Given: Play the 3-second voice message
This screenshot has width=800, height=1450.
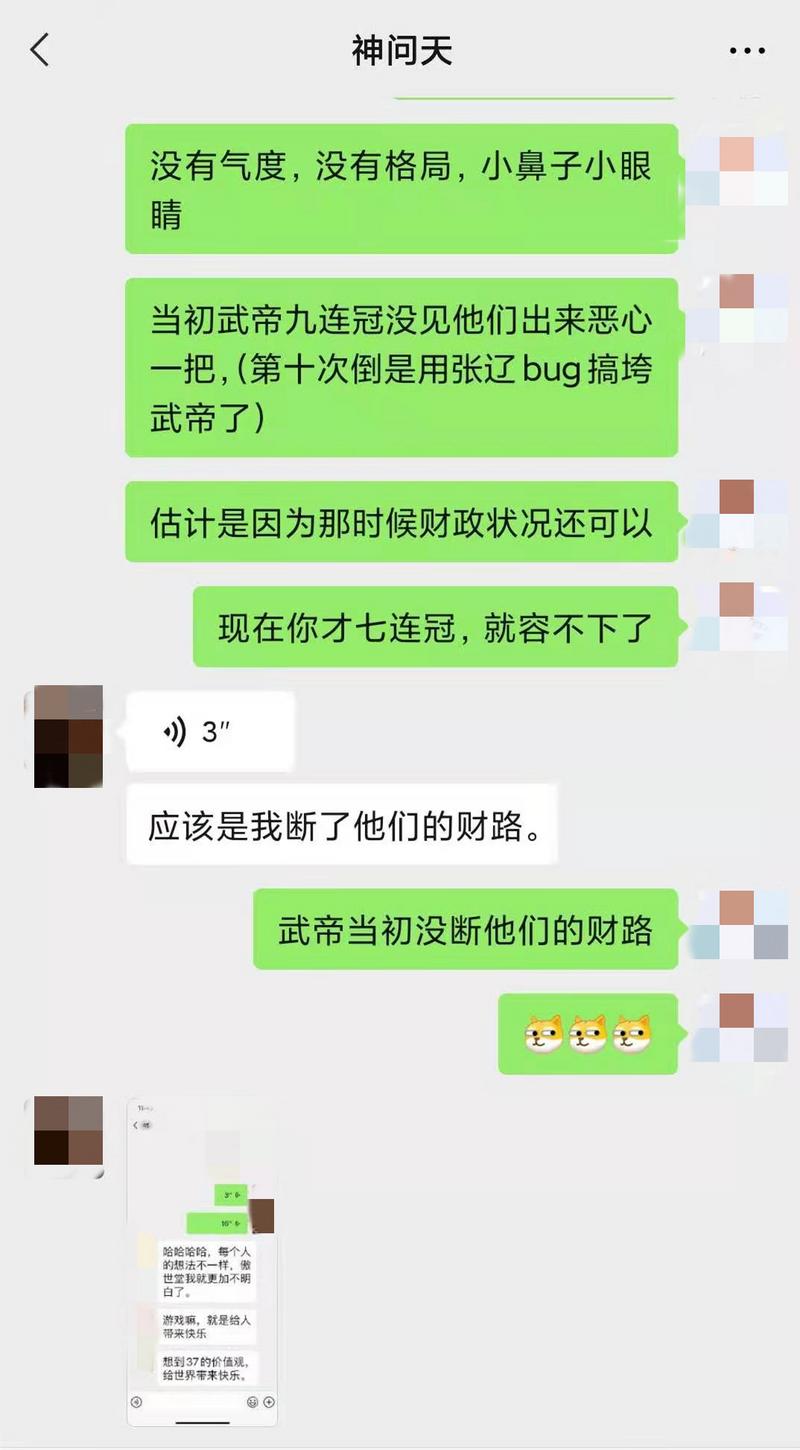Looking at the screenshot, I should (210, 732).
